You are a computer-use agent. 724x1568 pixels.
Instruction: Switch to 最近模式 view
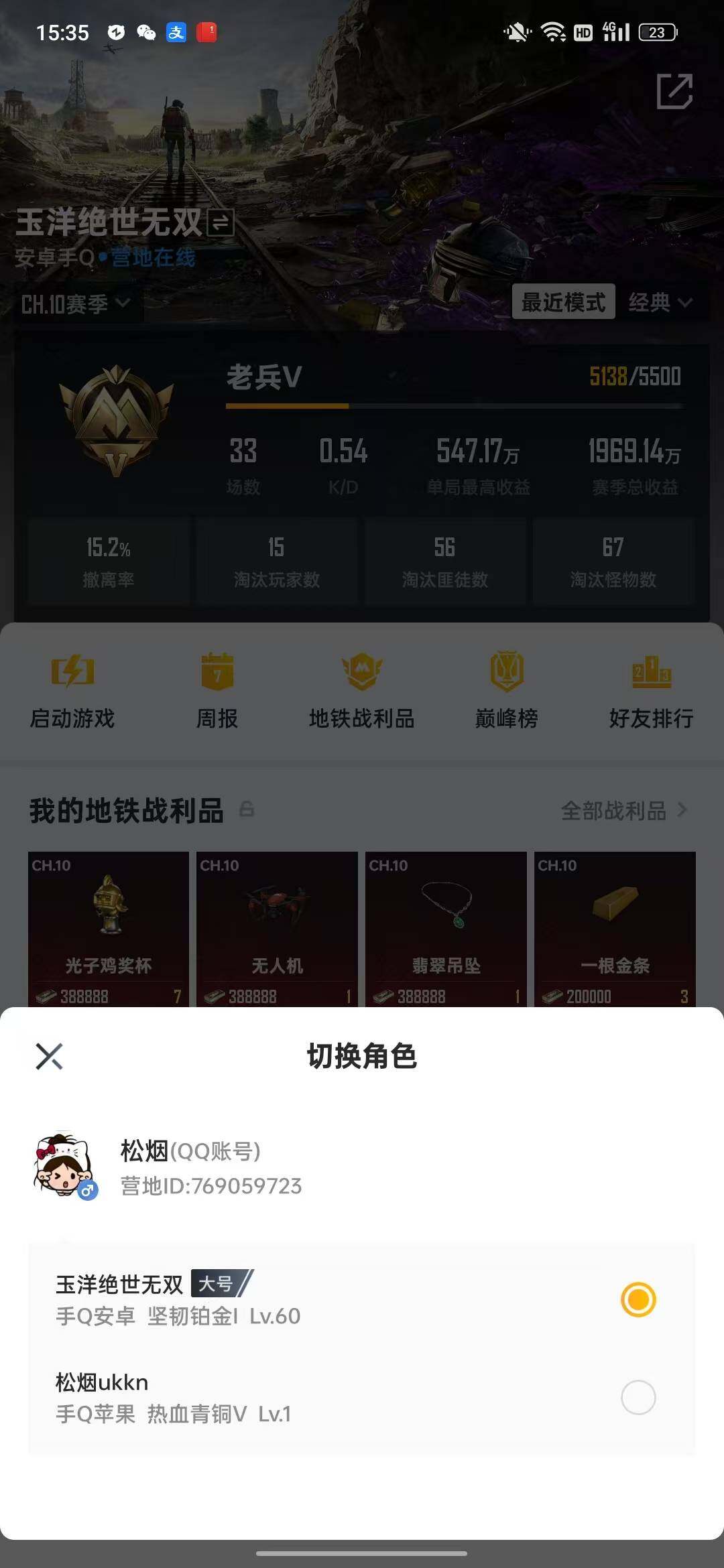(564, 302)
